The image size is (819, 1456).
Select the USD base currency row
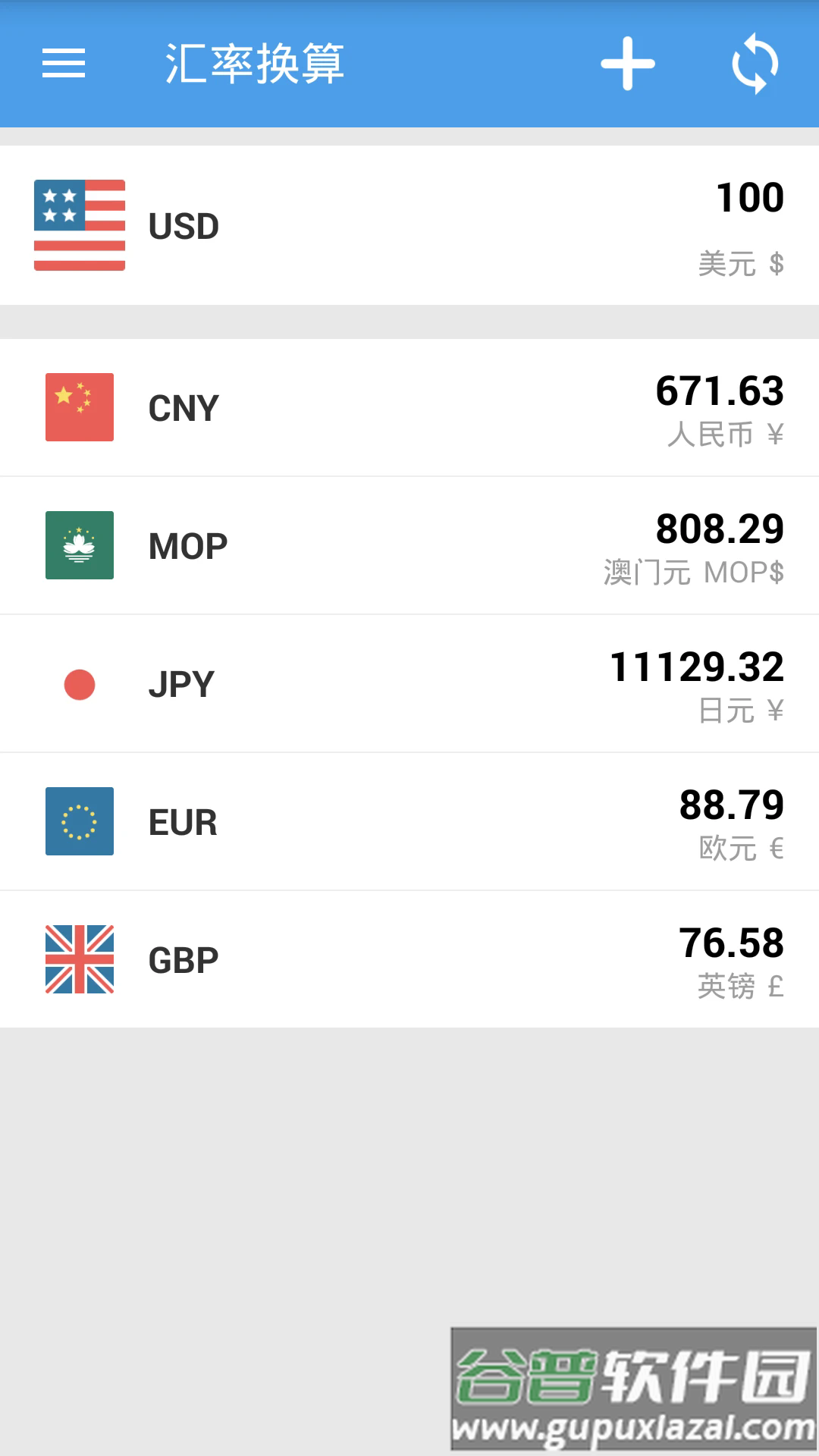click(x=409, y=224)
